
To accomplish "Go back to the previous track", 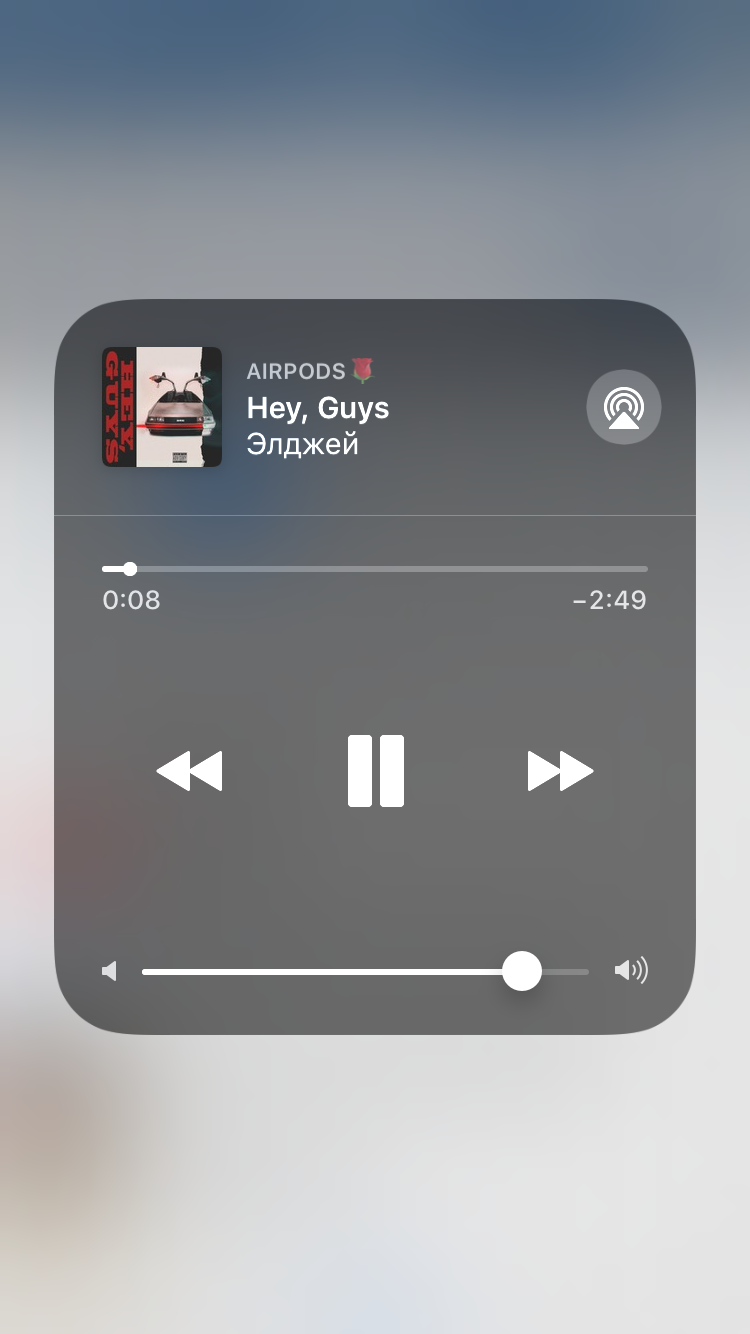I will [x=189, y=771].
